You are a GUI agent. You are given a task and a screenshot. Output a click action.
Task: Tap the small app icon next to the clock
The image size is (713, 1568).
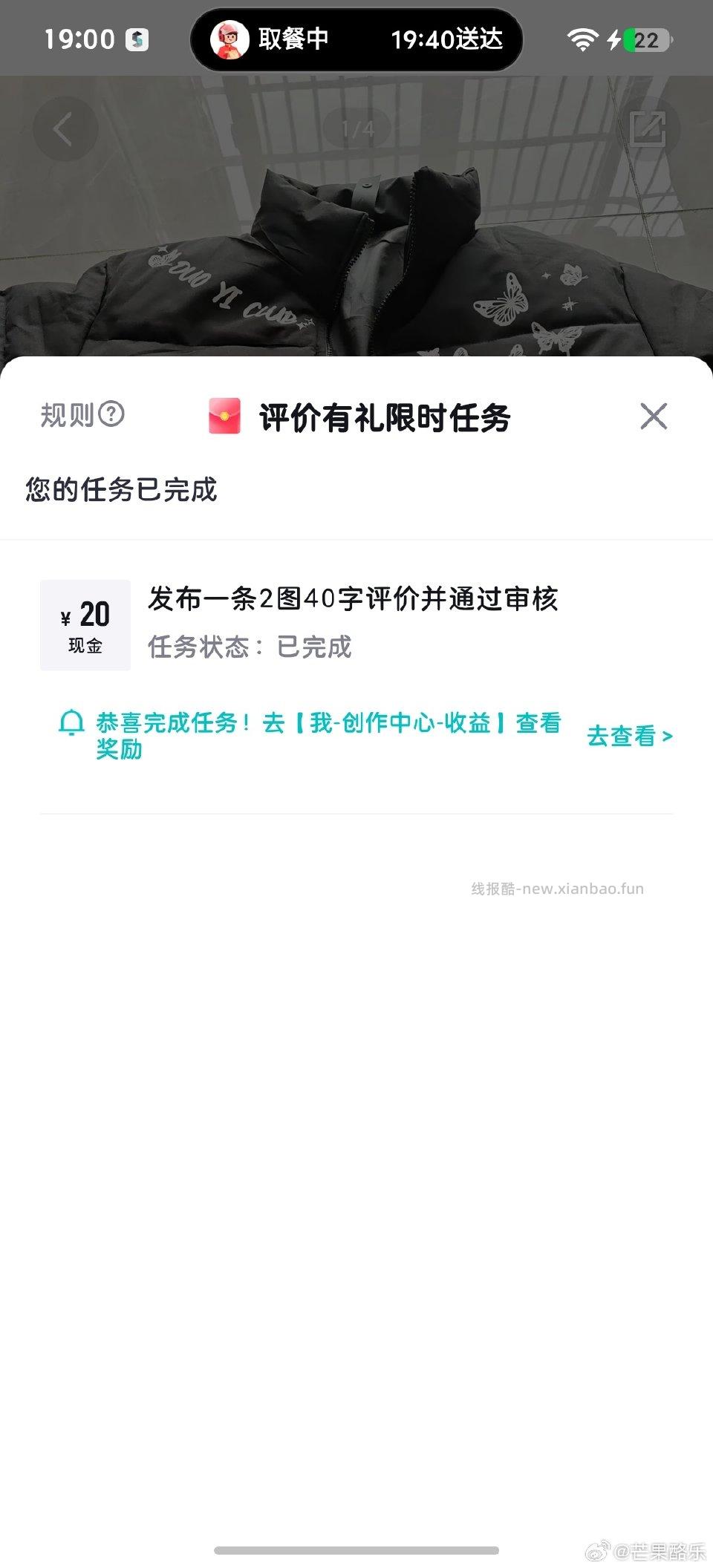tap(137, 39)
